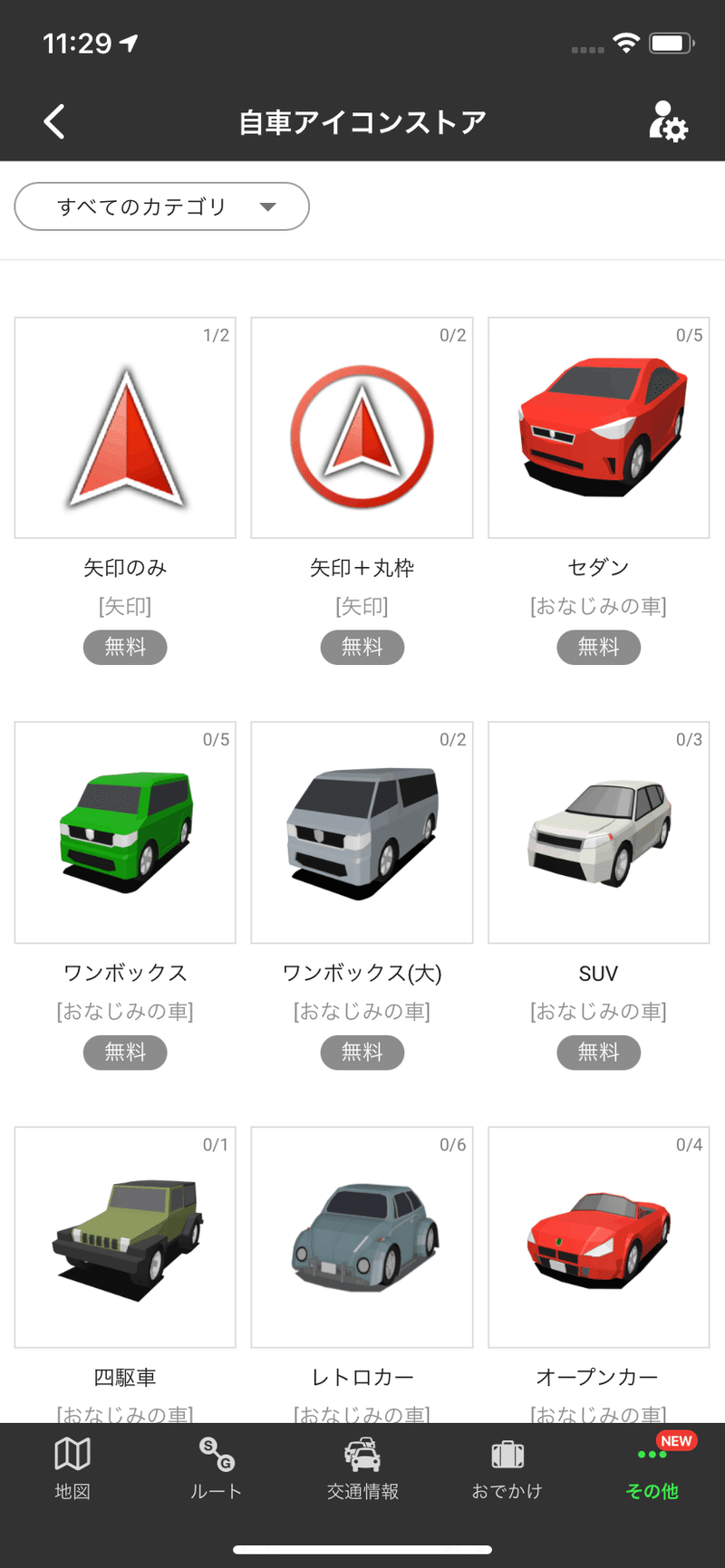Open the 矢印のみ icon tile

(x=125, y=428)
